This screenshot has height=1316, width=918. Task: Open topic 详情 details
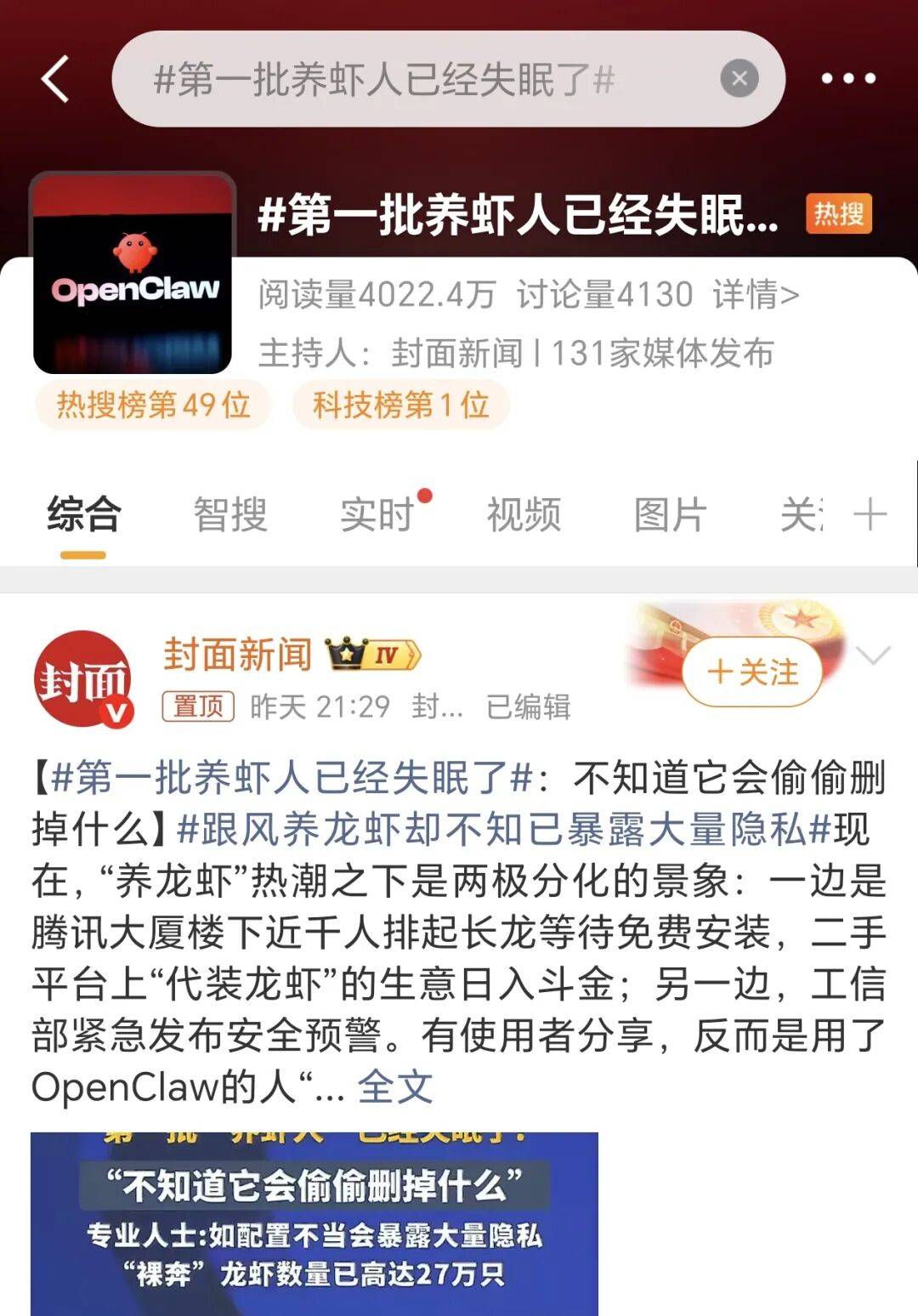756,295
